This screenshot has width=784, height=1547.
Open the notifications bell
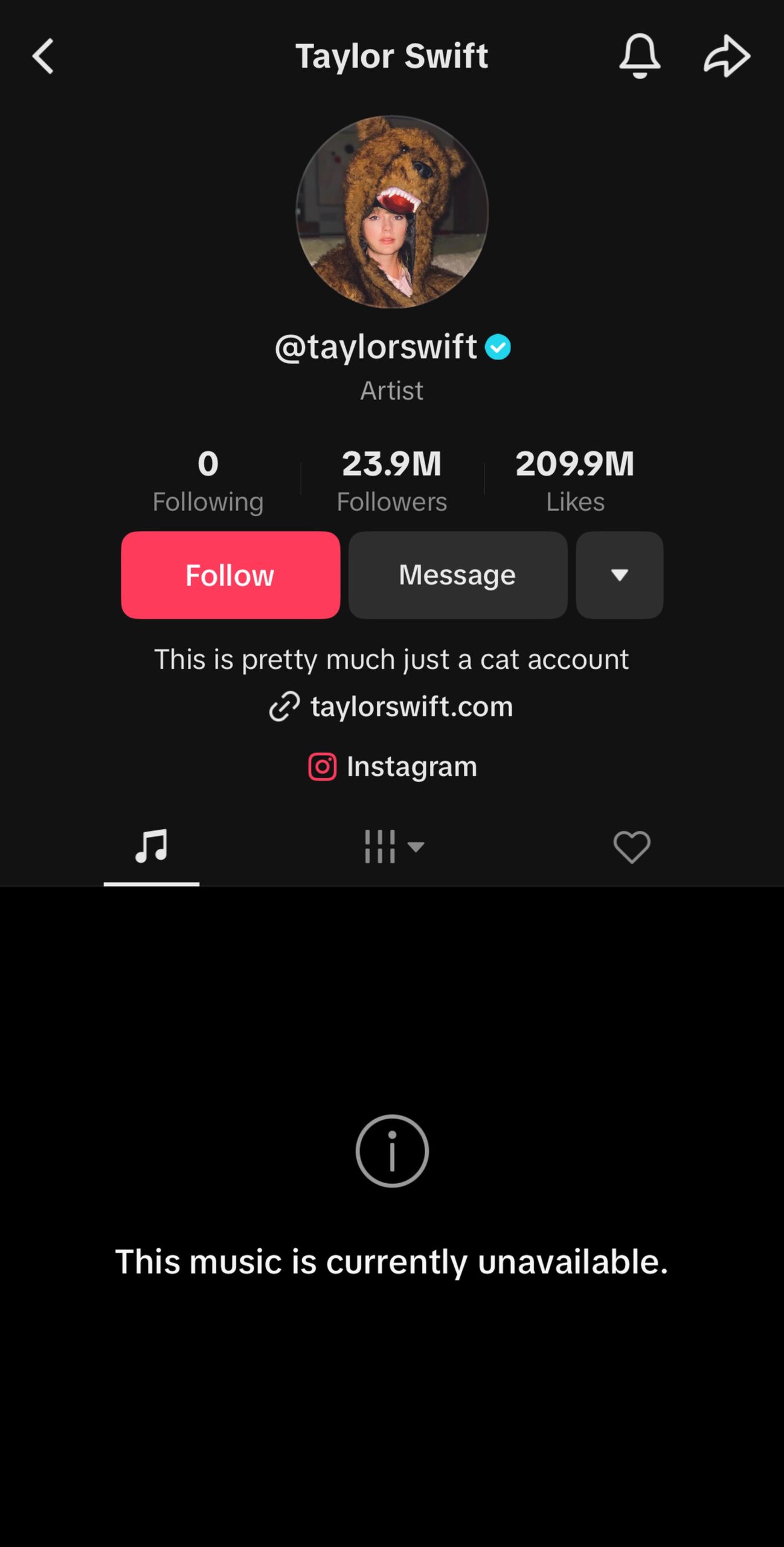[x=640, y=56]
